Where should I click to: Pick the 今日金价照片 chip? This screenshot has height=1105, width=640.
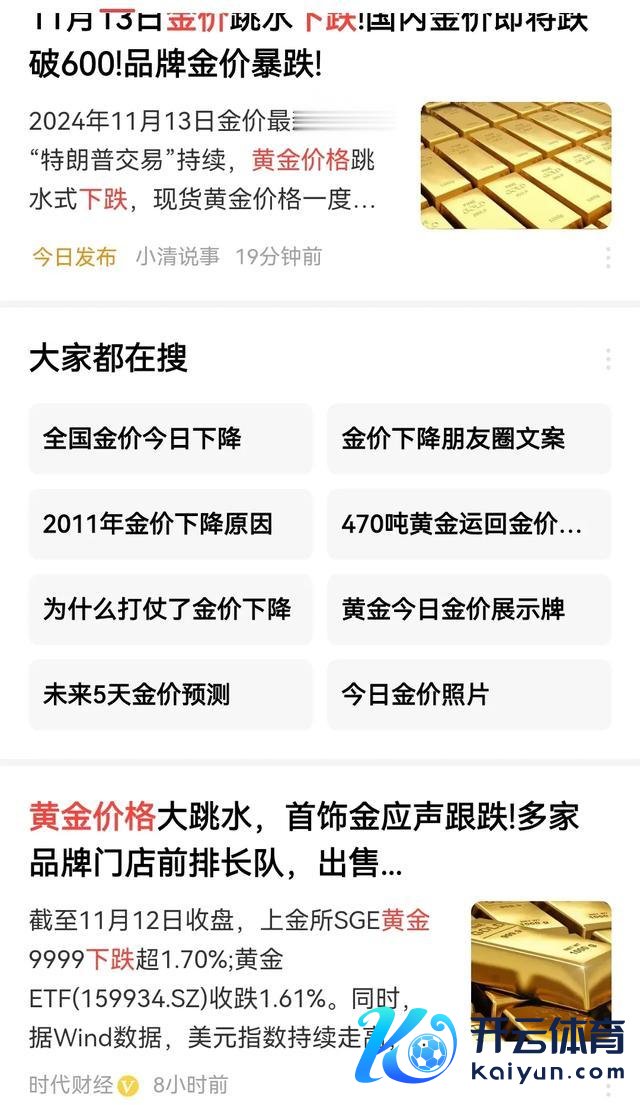tap(468, 694)
